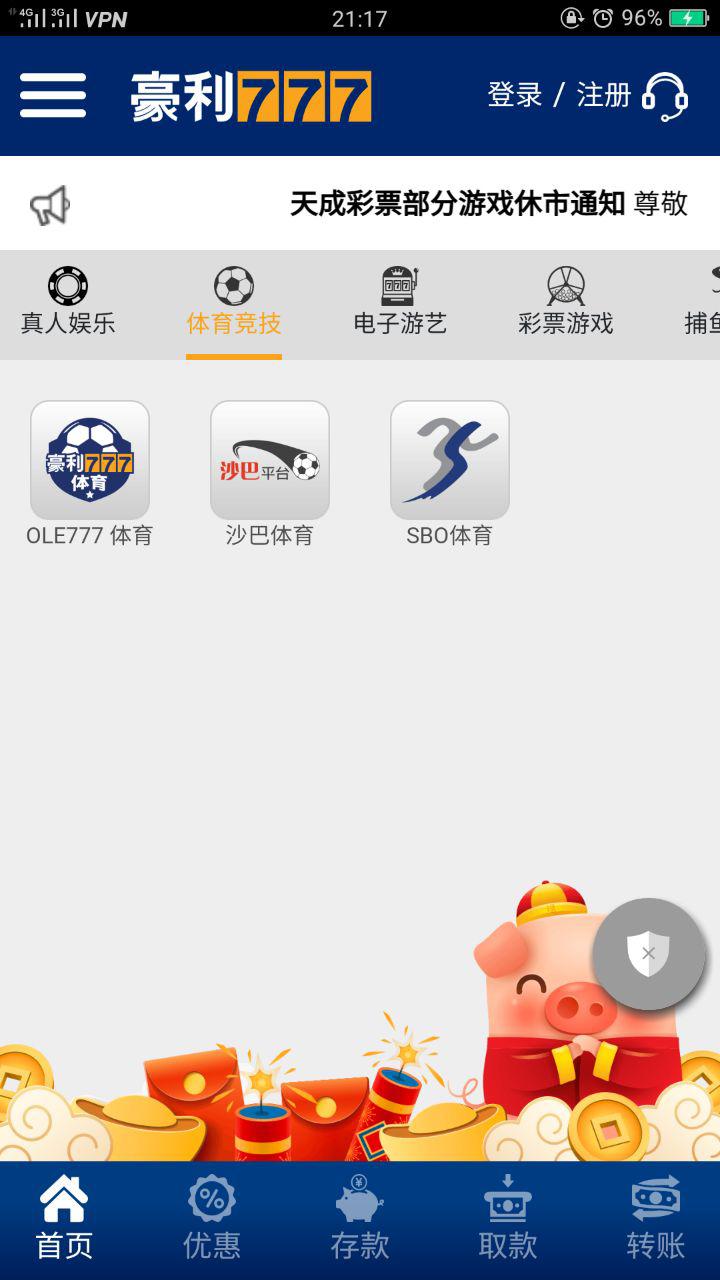This screenshot has width=720, height=1280.
Task: Open the 取款 withdrawal tab
Action: (x=508, y=1218)
